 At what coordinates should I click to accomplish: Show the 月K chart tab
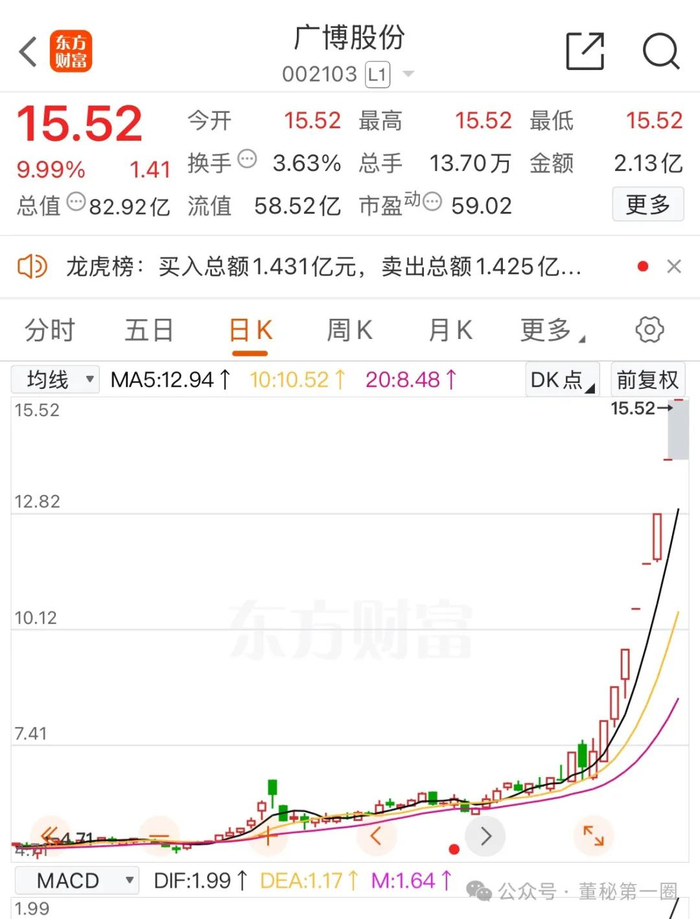pos(450,330)
